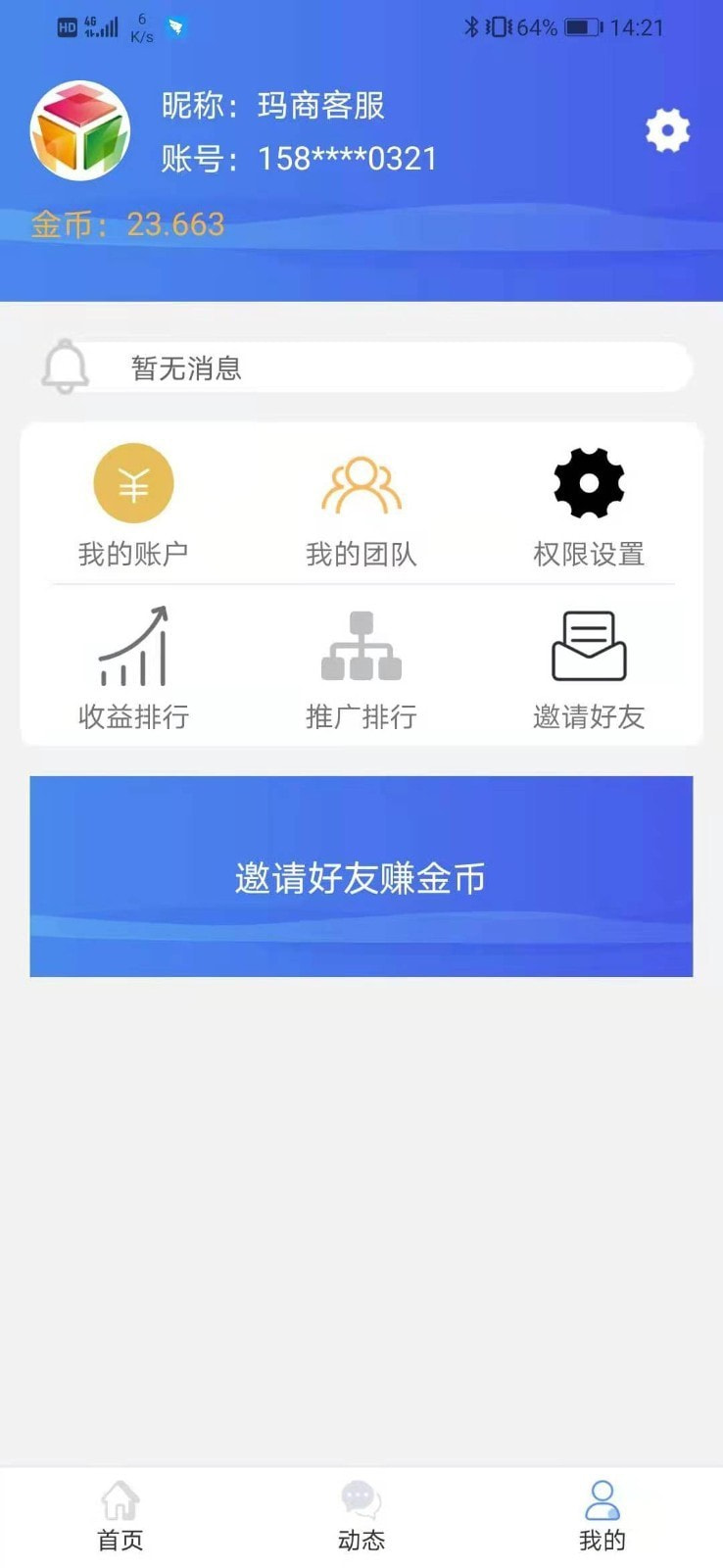723x1568 pixels.
Task: Select the 我的团队 team icon
Action: [361, 481]
